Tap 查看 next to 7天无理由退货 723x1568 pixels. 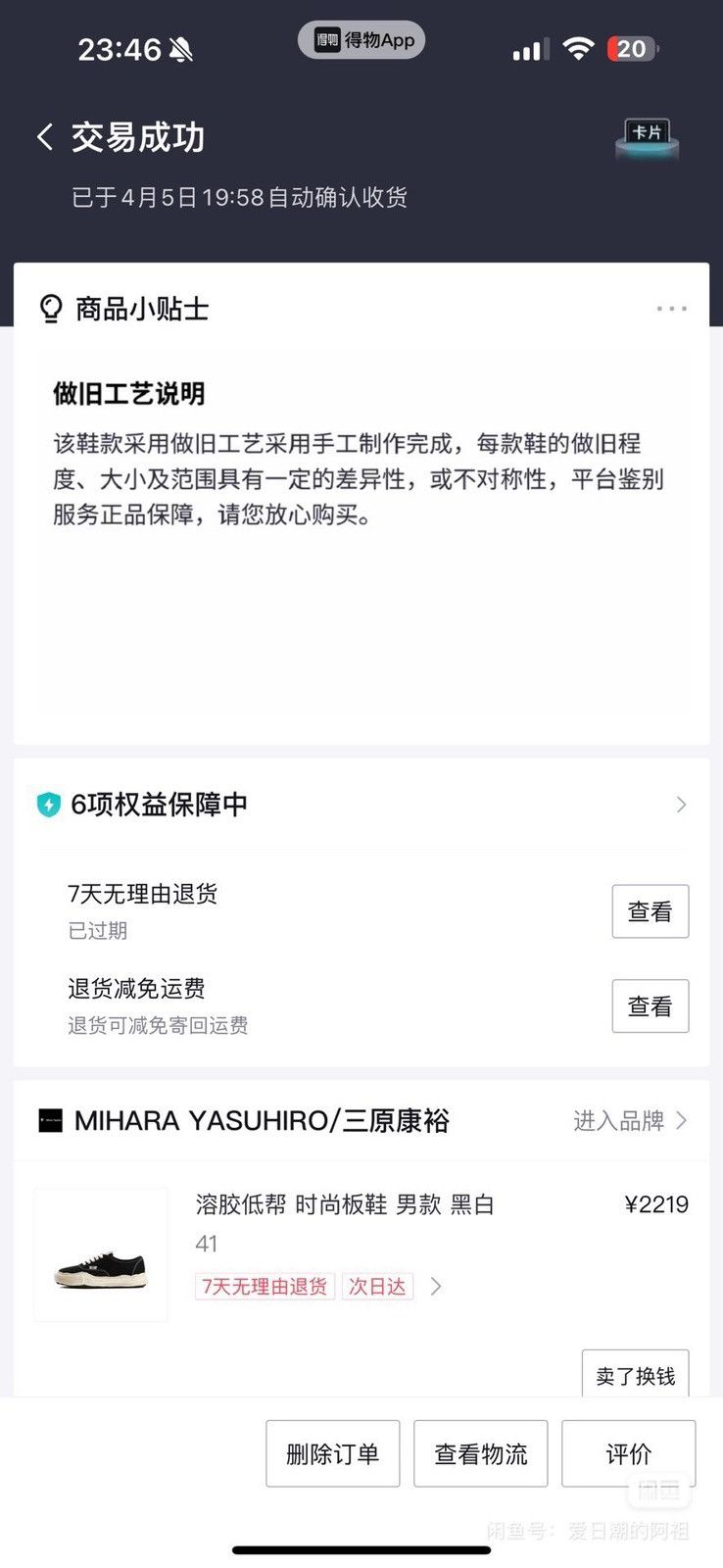point(651,911)
